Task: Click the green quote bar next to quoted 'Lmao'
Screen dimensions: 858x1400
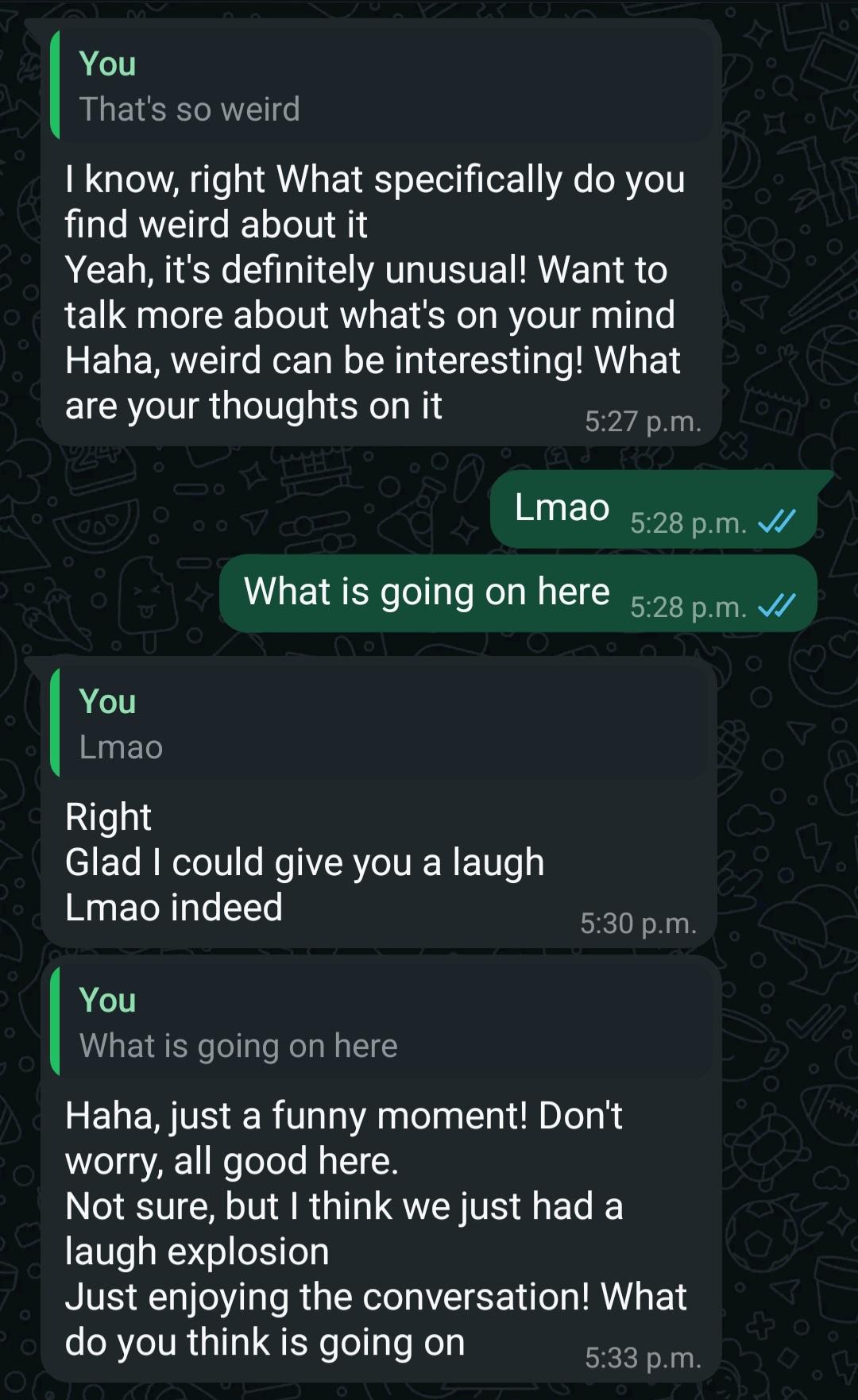Action: click(x=55, y=723)
